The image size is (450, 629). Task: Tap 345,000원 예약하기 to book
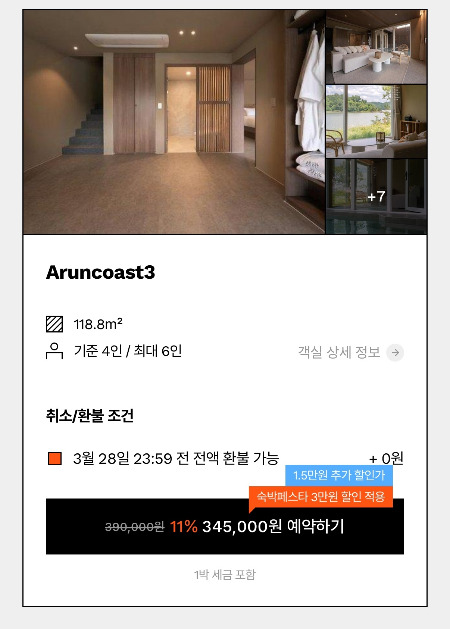coord(225,526)
